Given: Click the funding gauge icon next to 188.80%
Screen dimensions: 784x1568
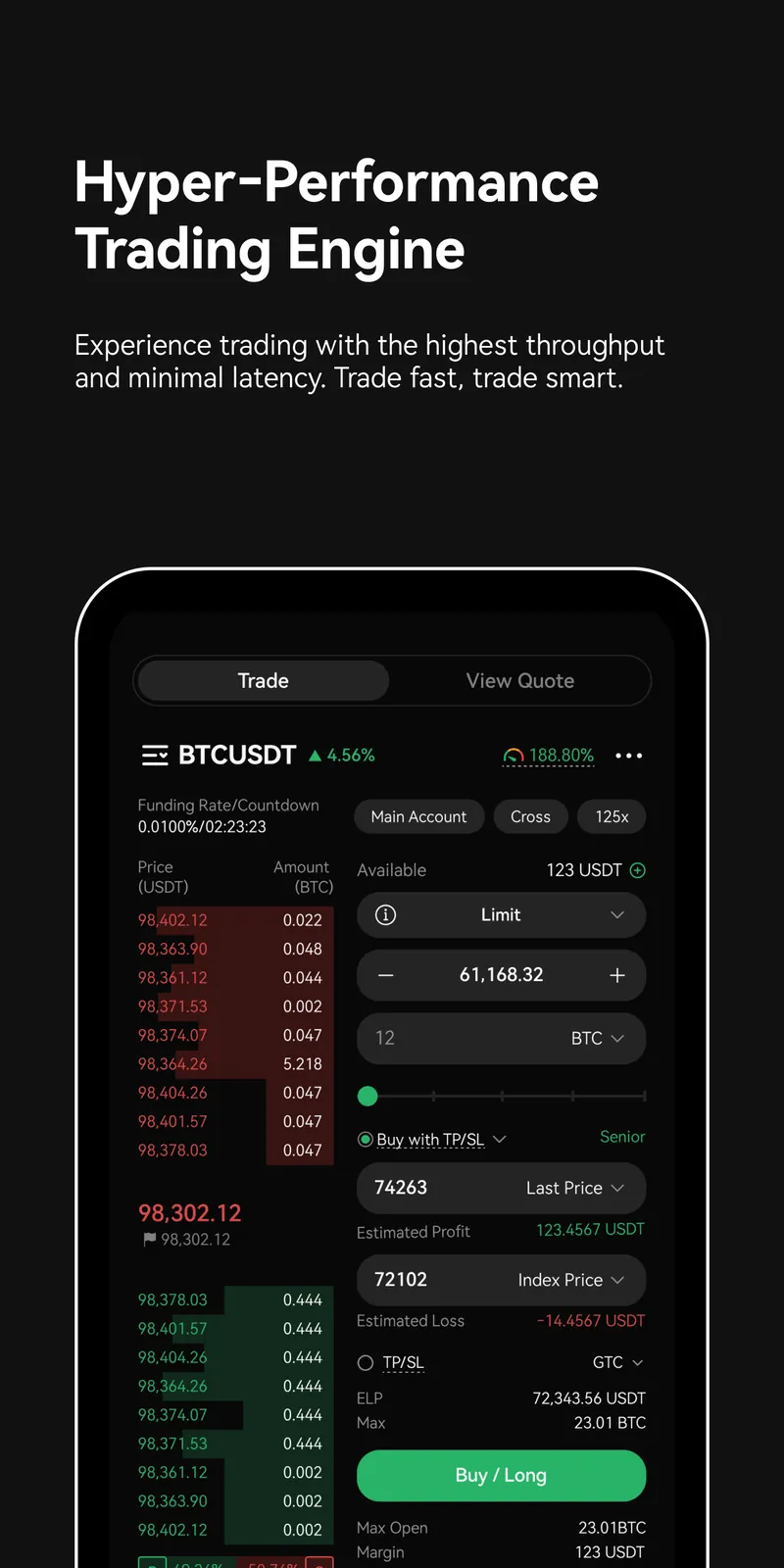Looking at the screenshot, I should click(x=514, y=755).
